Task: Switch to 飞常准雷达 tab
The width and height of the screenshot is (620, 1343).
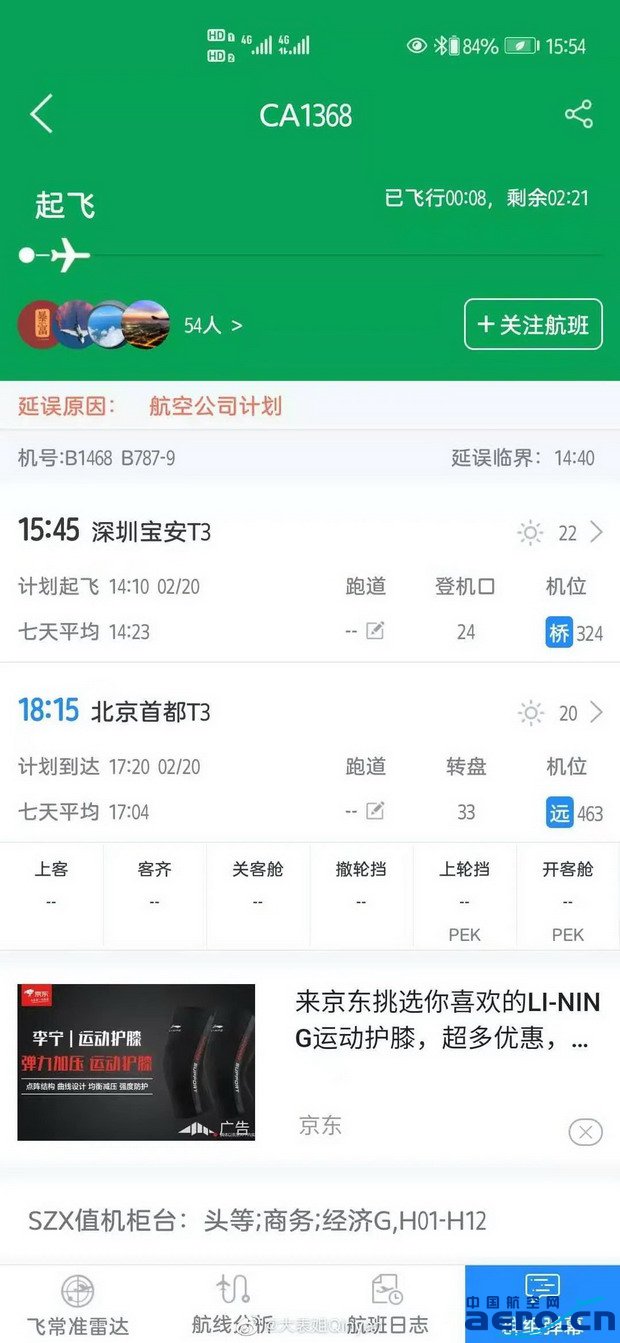Action: 77,1304
